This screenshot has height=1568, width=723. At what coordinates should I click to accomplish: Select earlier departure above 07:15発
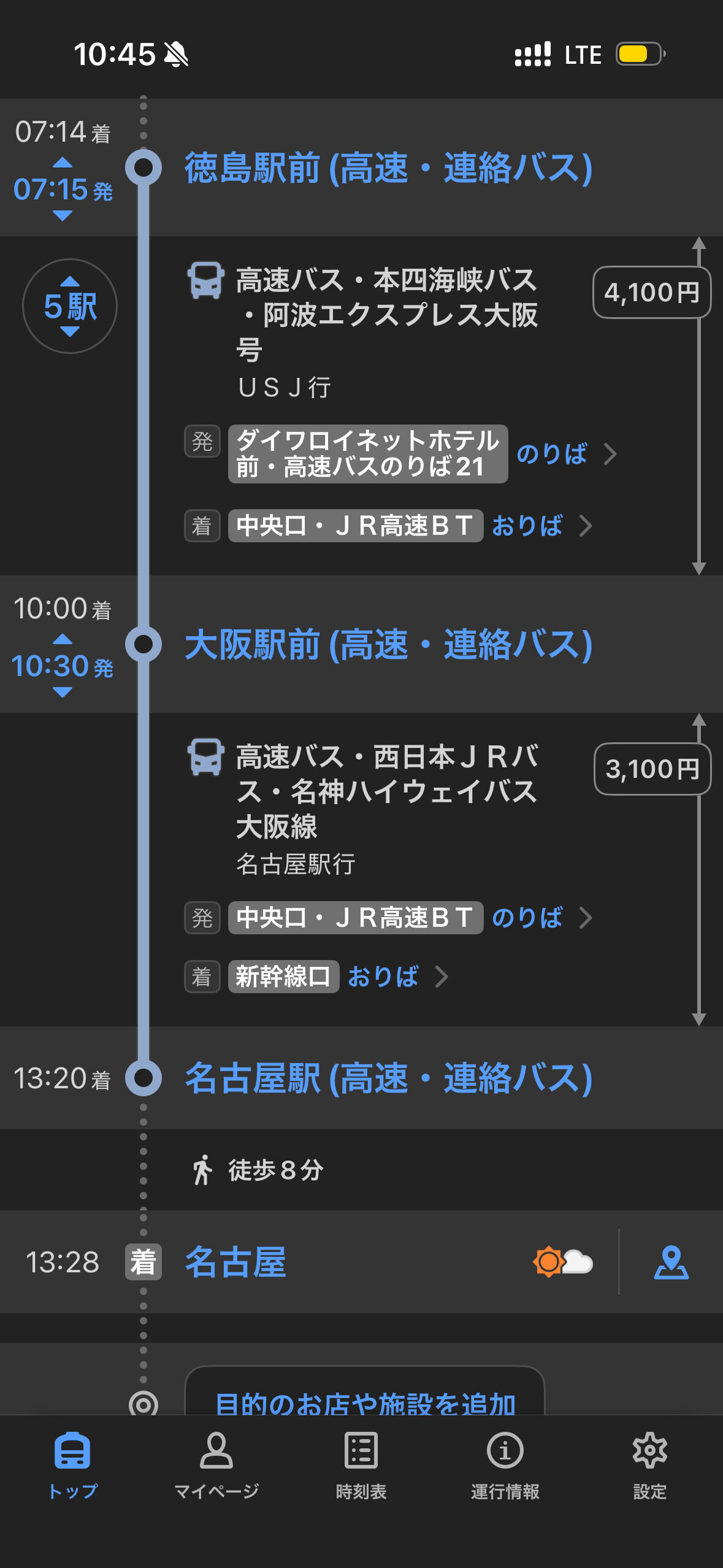tap(63, 163)
